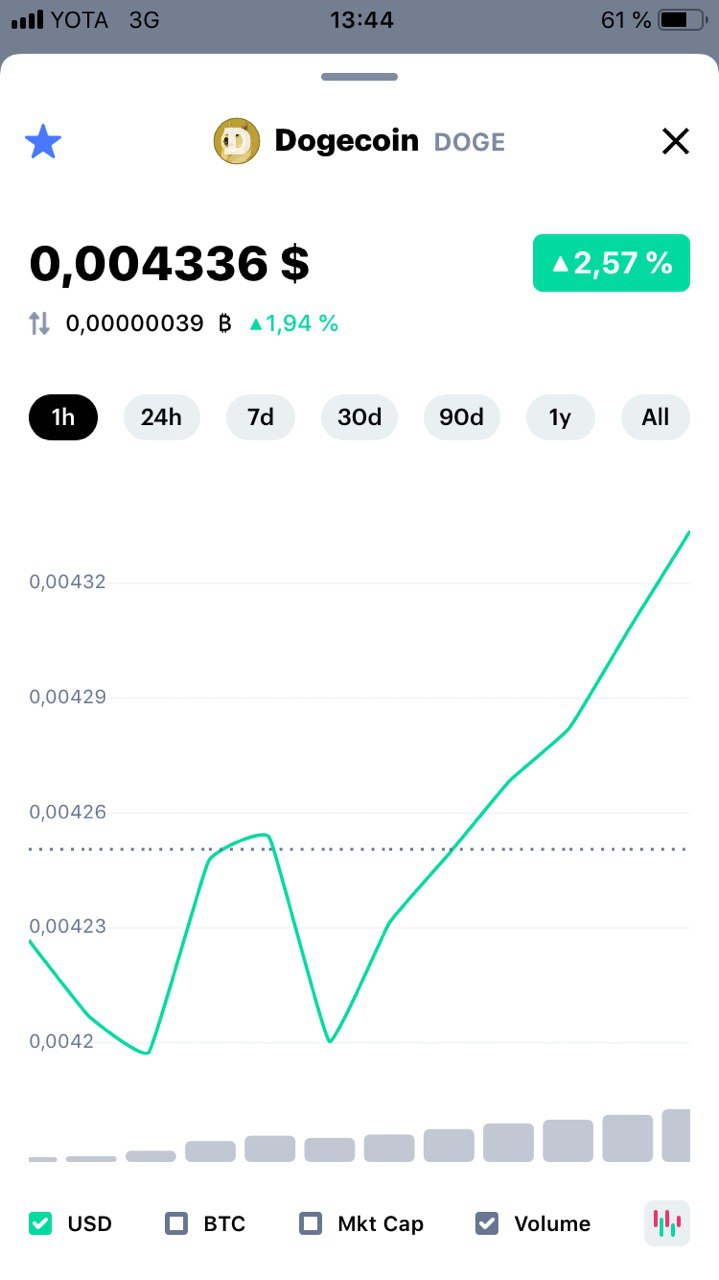Toggle the Volume checkbox off

click(x=487, y=1223)
